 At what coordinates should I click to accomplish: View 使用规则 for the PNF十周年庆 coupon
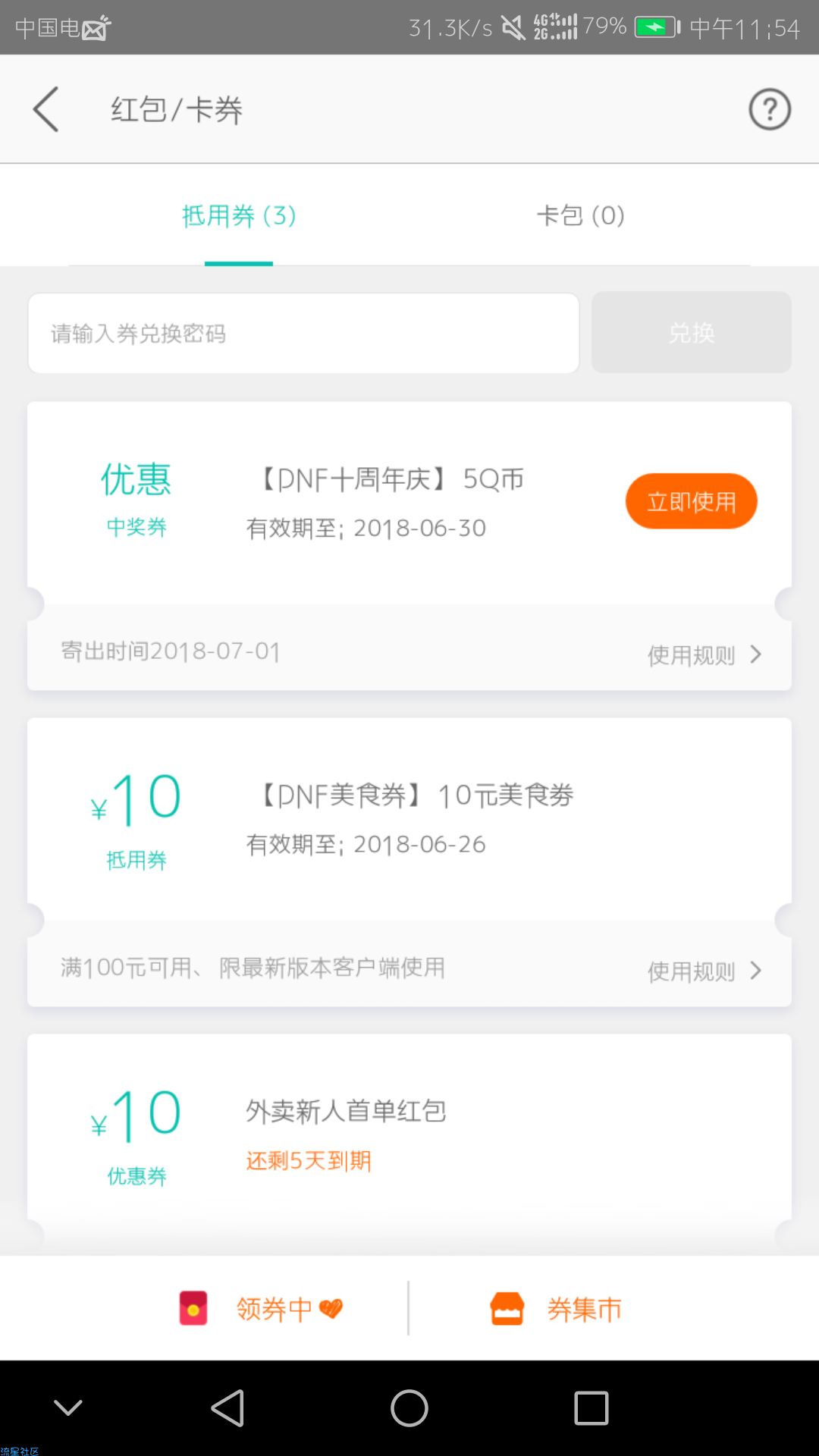click(704, 654)
